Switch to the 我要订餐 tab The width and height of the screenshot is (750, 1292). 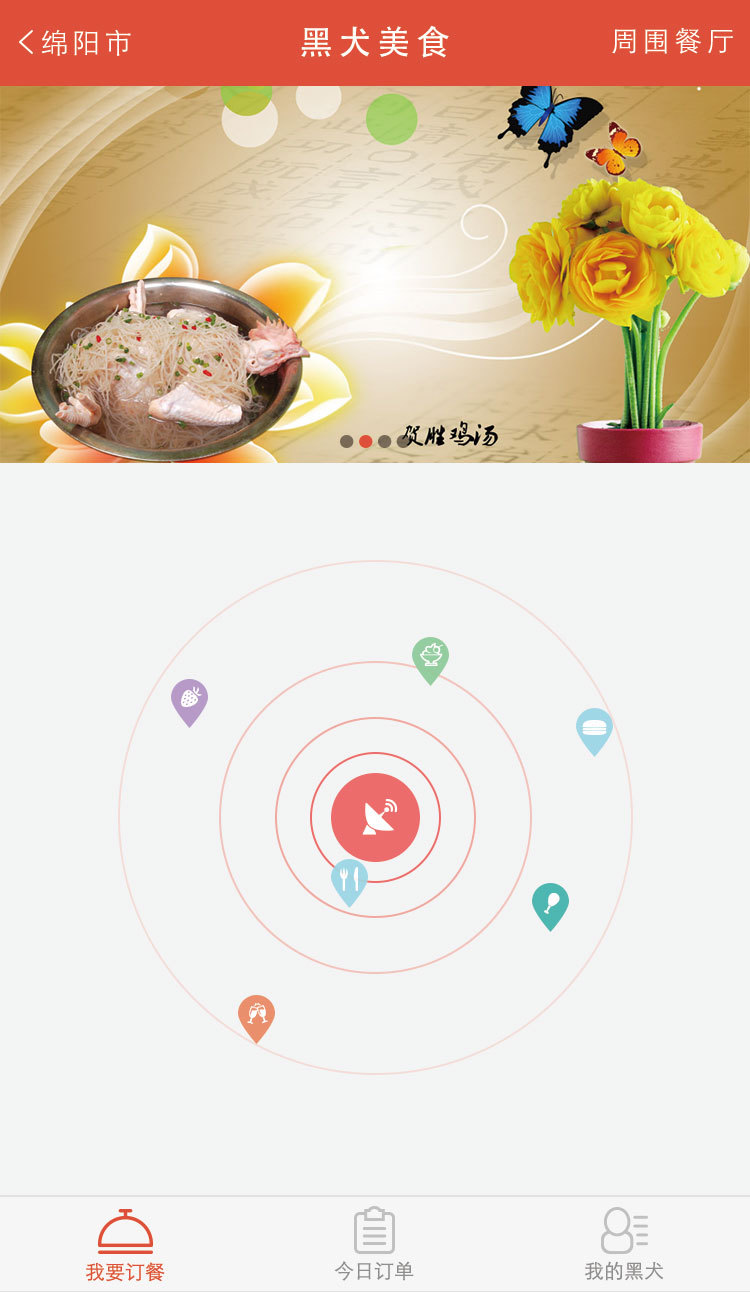(125, 1244)
